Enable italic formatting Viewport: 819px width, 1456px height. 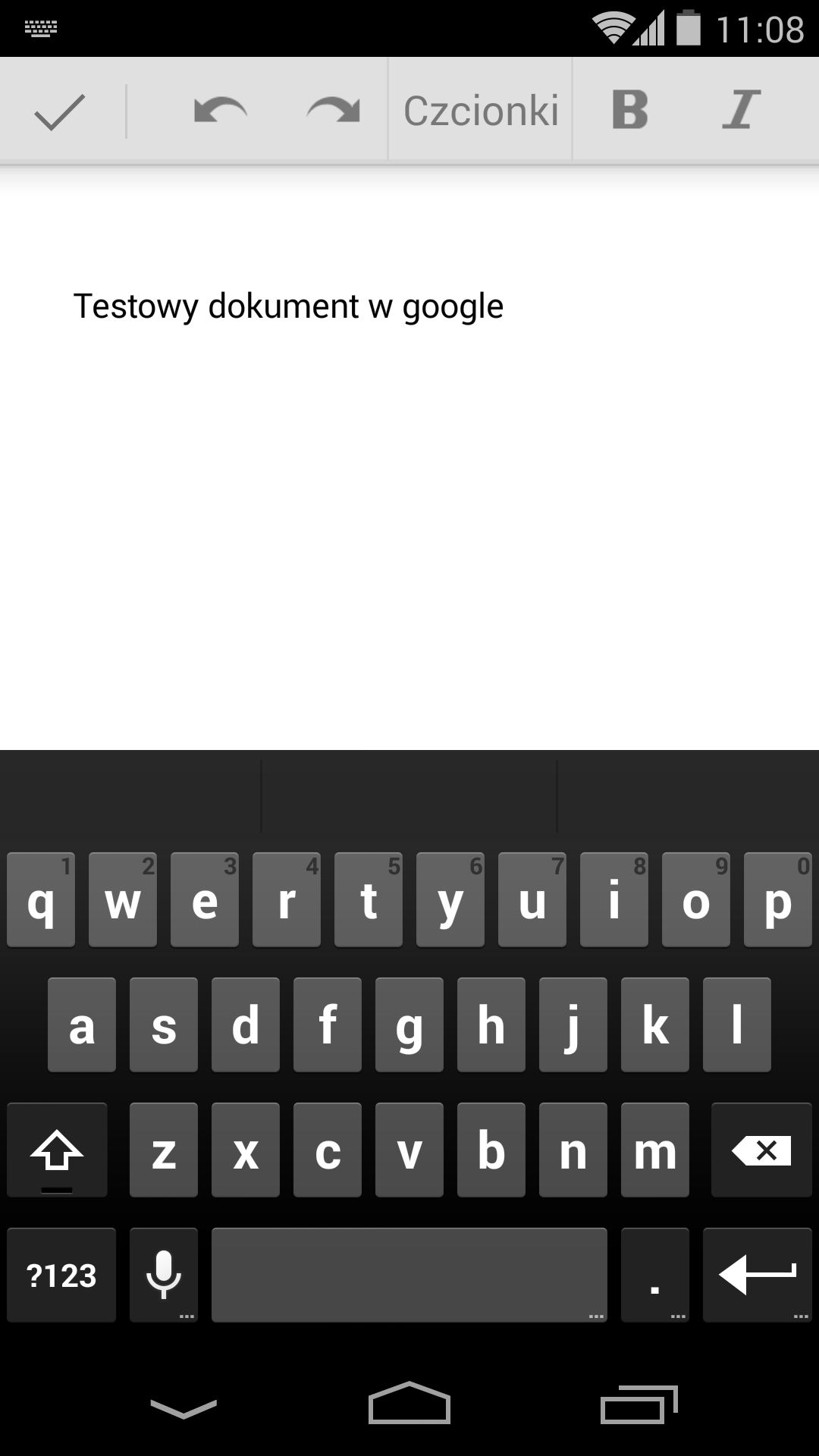click(740, 111)
